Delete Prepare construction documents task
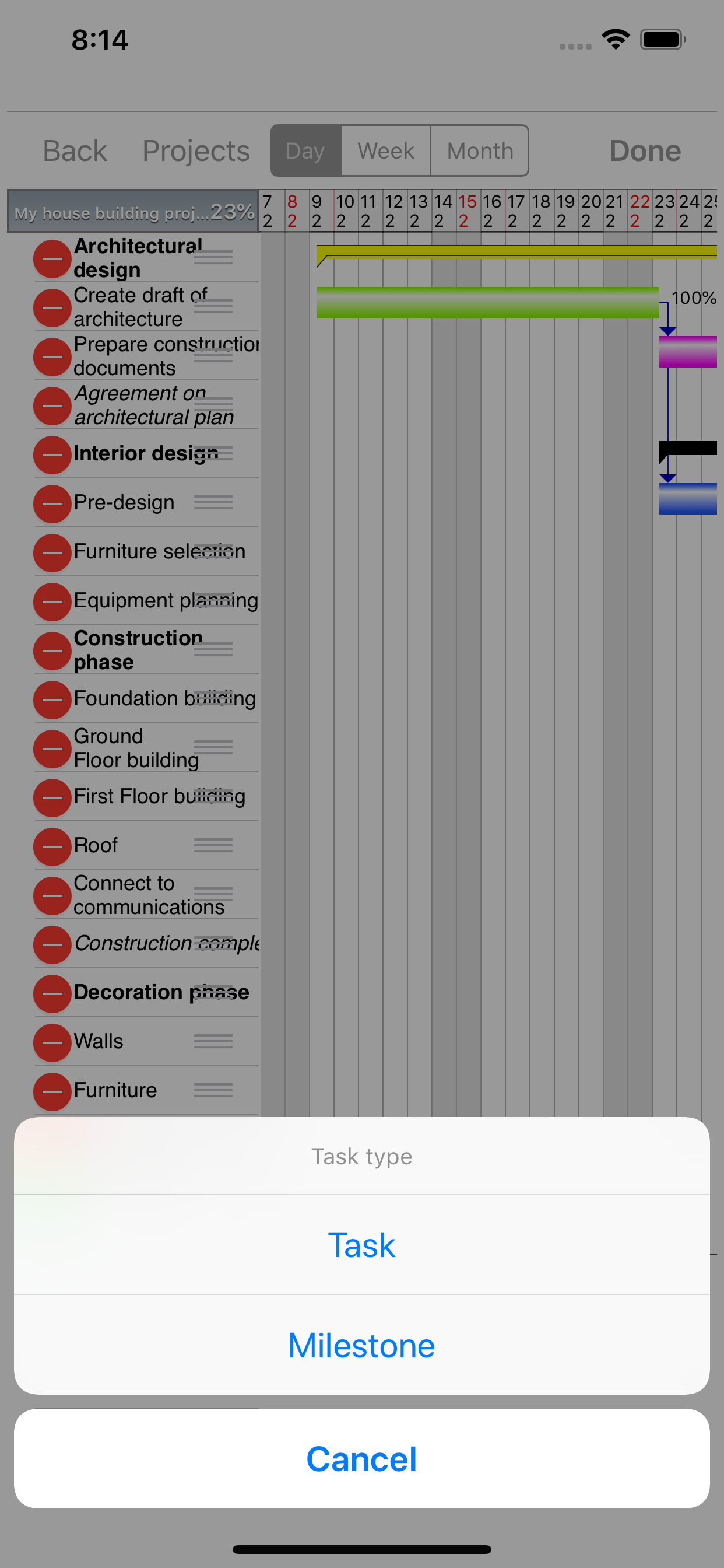724x1568 pixels. pos(52,356)
